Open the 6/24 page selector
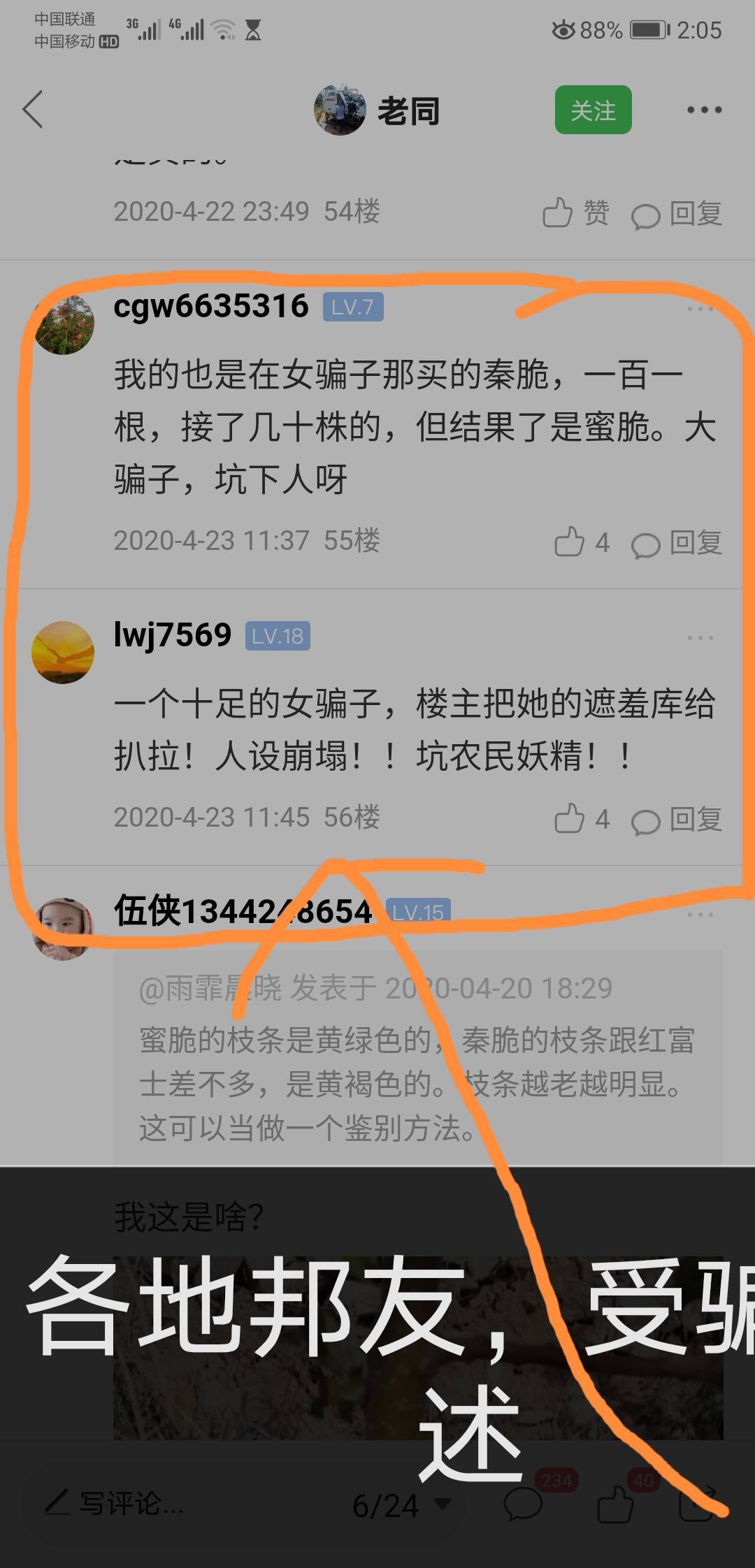The width and height of the screenshot is (755, 1568). [401, 1504]
